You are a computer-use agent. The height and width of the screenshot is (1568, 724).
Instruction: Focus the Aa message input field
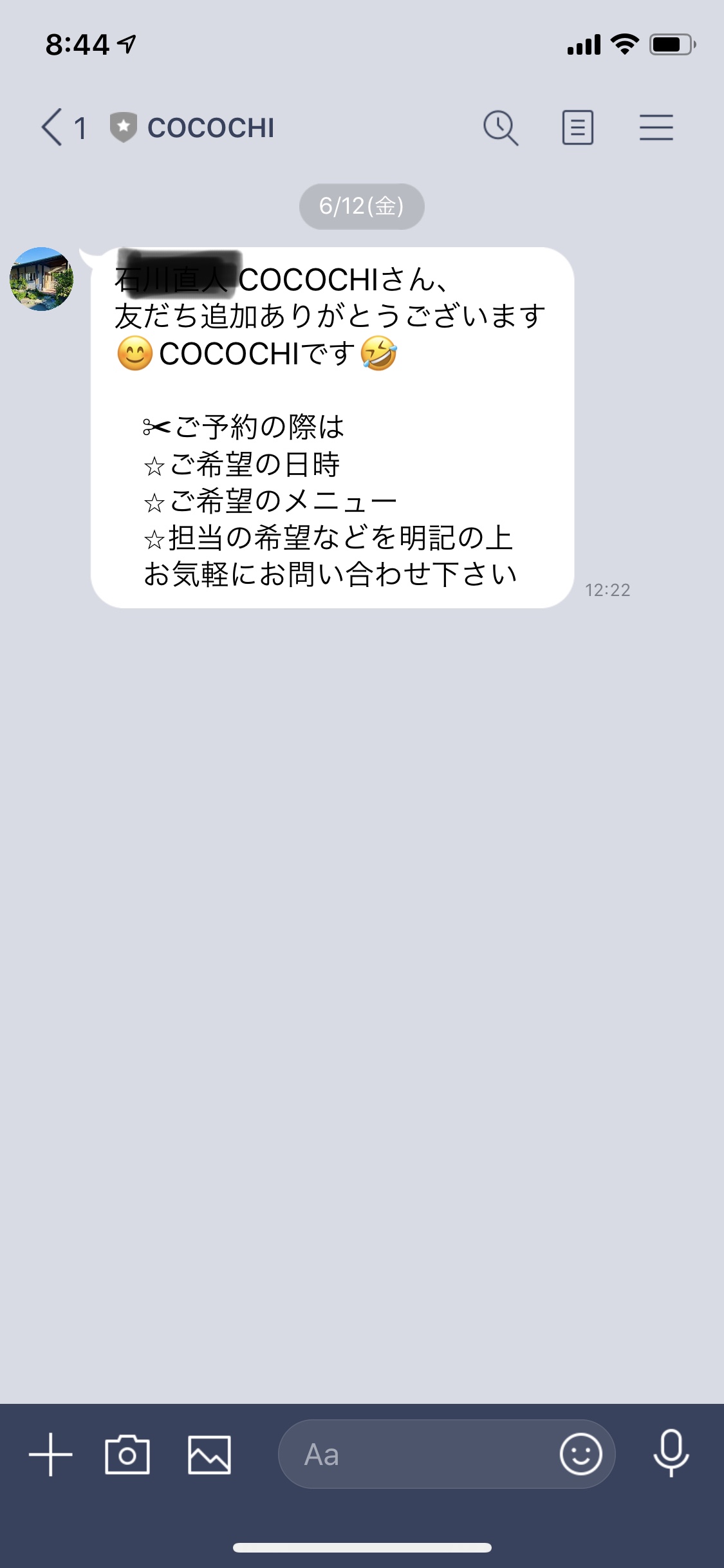pos(418,1455)
